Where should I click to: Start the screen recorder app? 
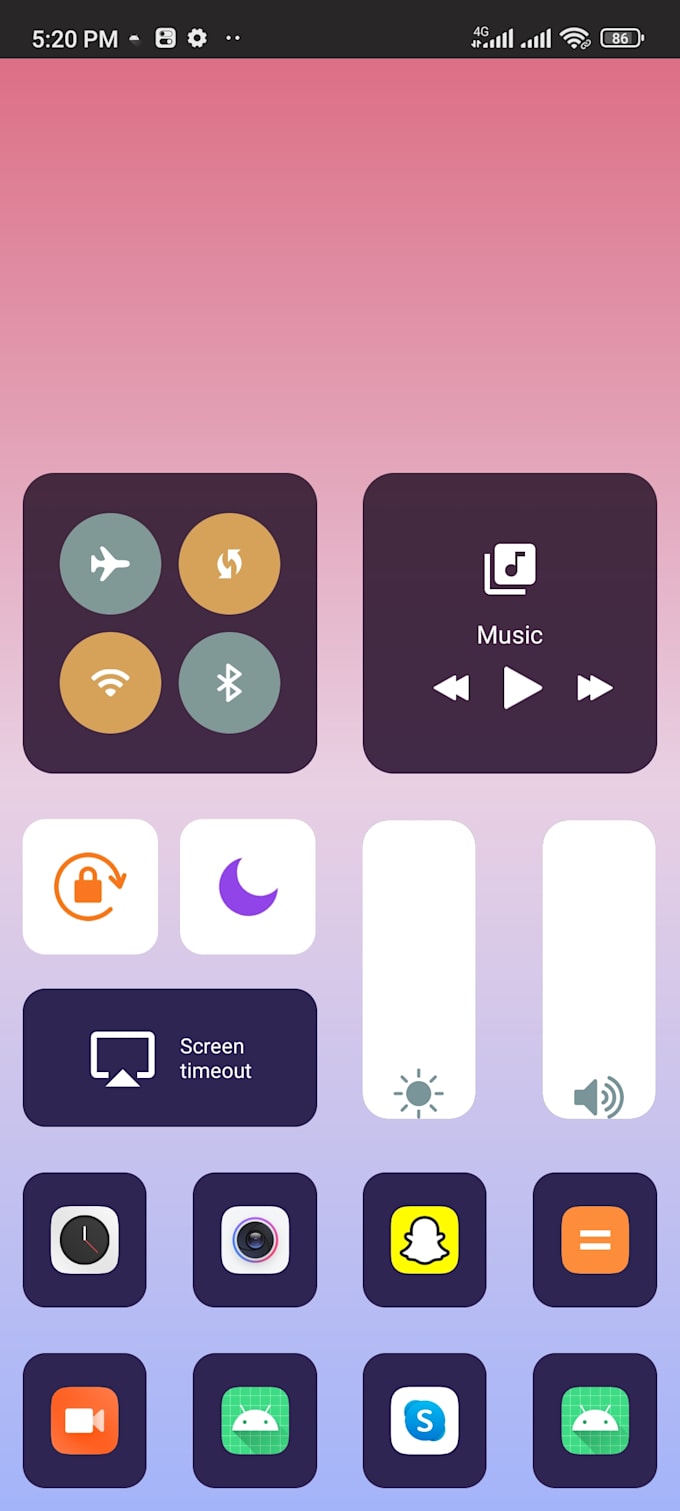[85, 1420]
